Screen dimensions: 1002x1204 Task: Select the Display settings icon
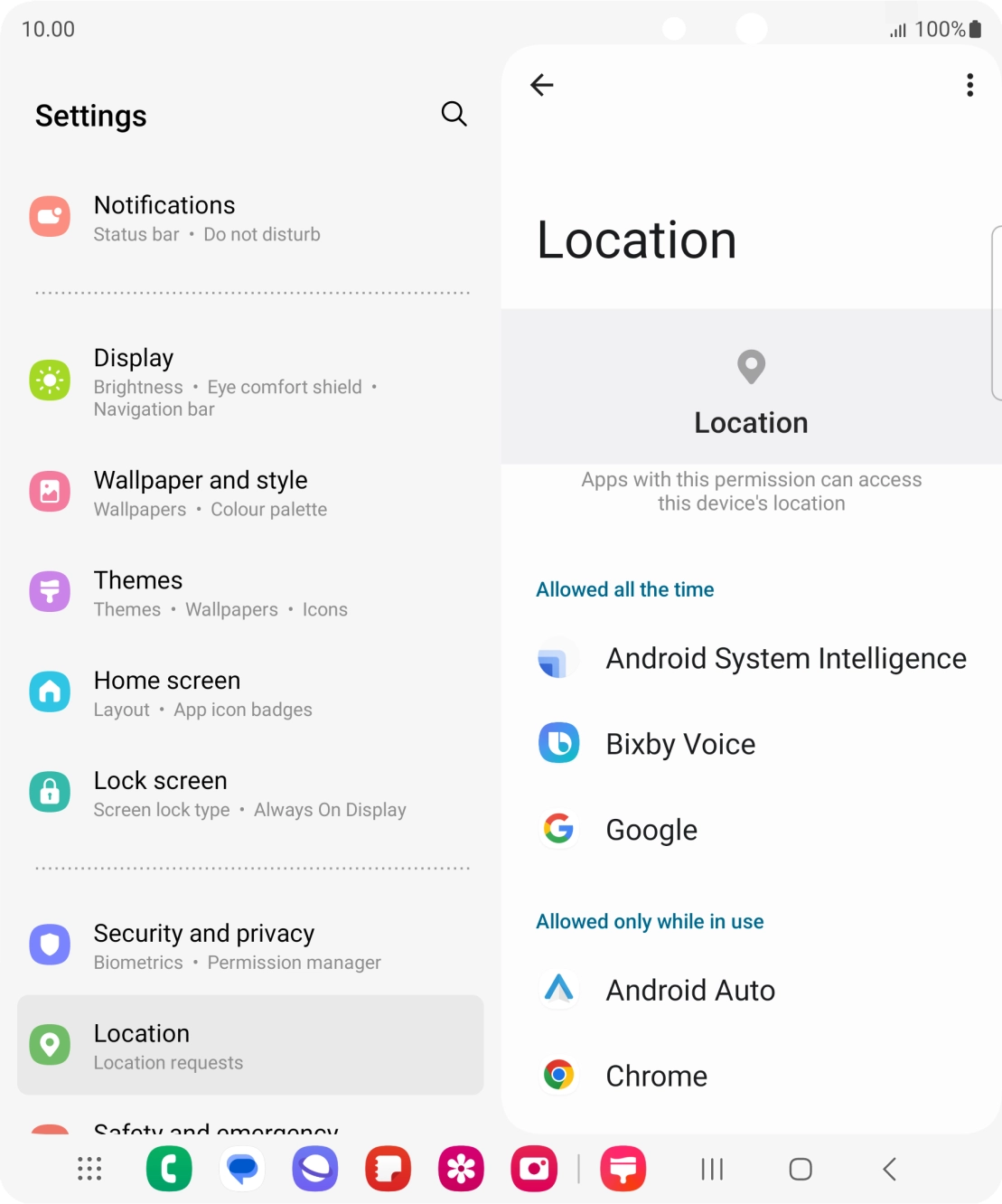click(x=50, y=381)
